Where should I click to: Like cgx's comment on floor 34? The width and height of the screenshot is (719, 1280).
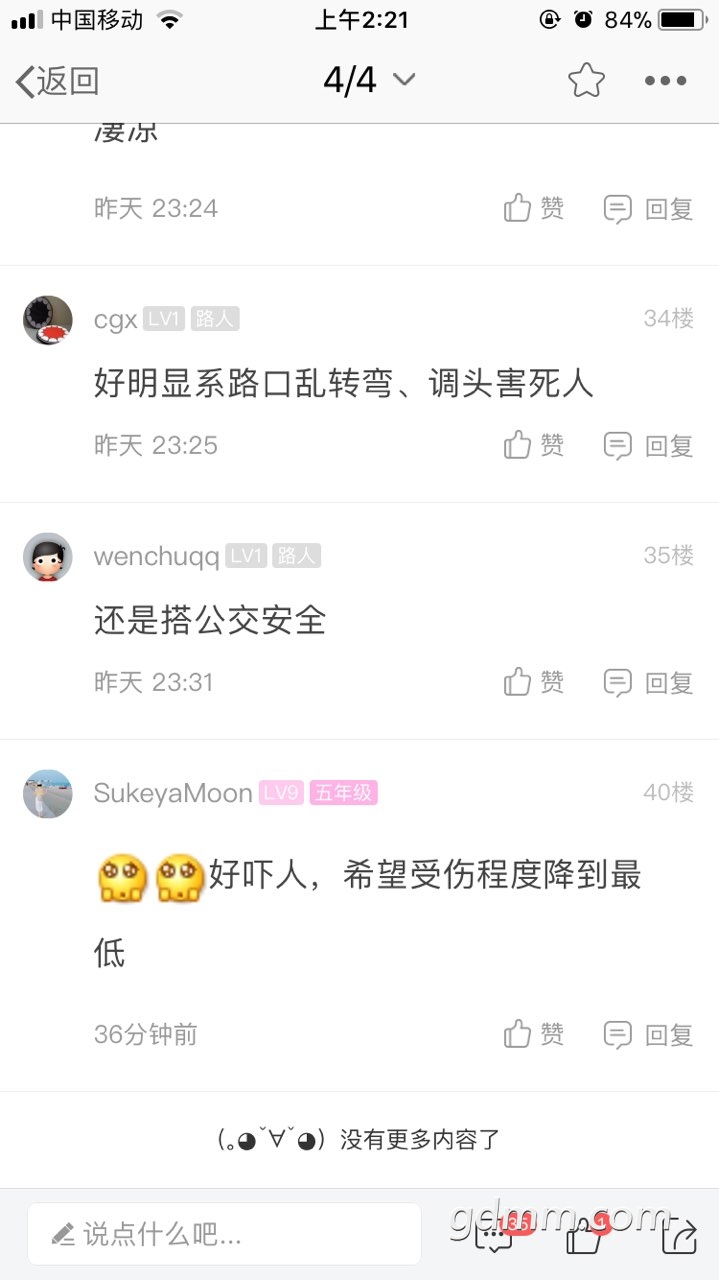coord(534,445)
